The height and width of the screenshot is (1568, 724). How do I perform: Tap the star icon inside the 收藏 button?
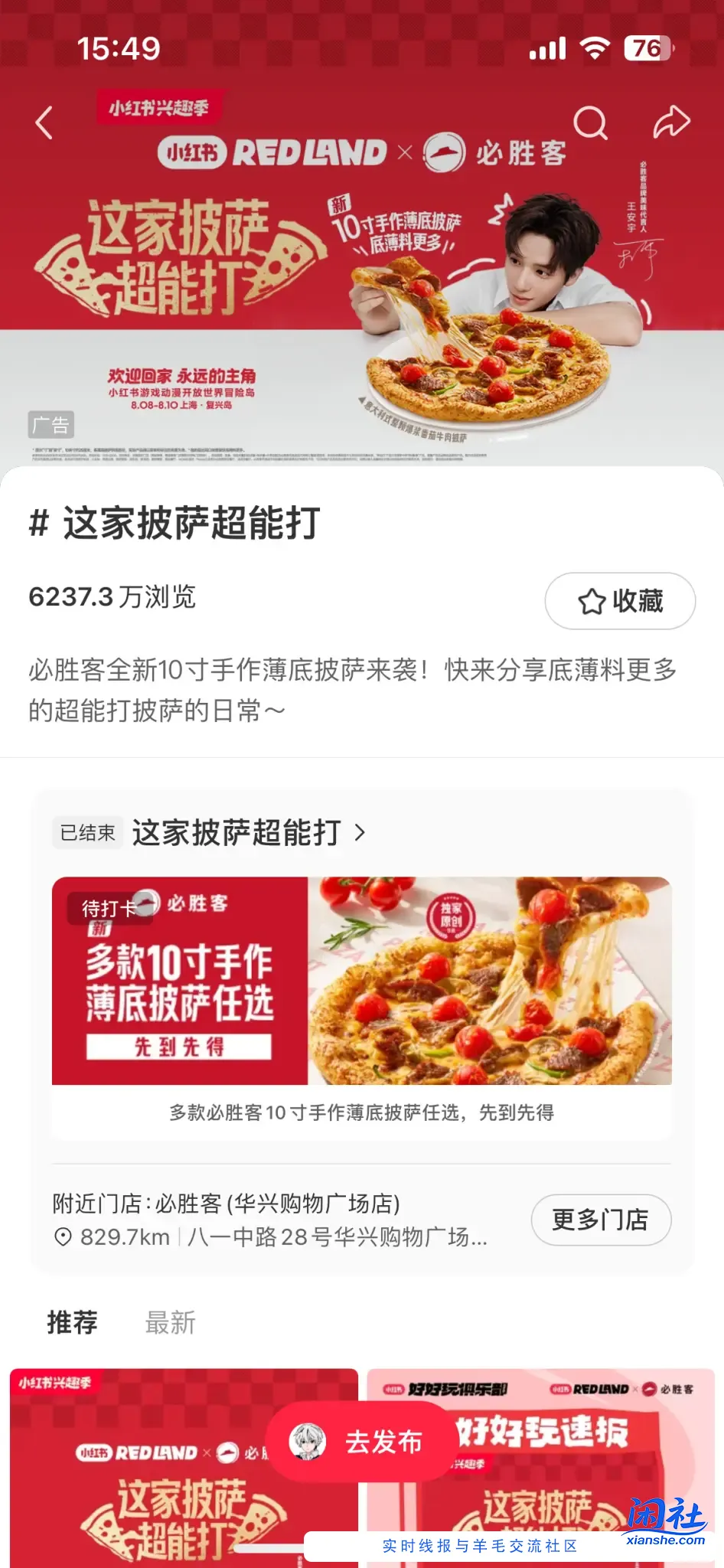point(591,601)
